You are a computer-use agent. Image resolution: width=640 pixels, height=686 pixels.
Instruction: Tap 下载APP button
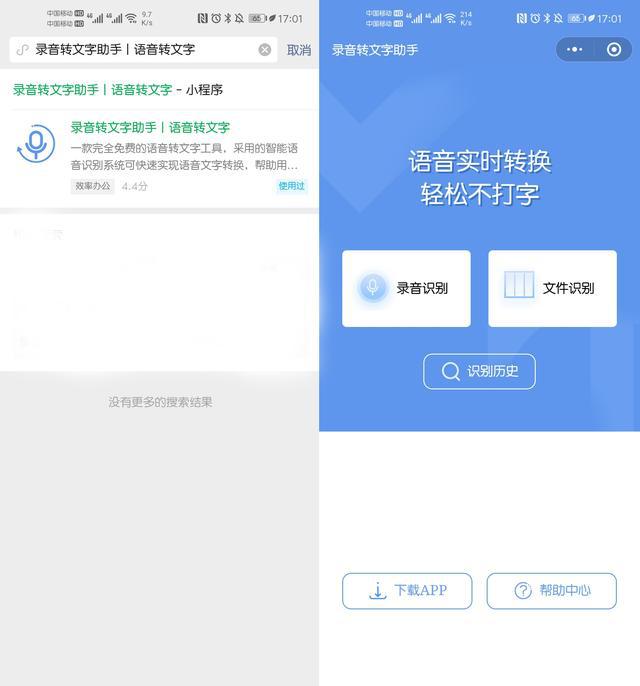tap(407, 590)
